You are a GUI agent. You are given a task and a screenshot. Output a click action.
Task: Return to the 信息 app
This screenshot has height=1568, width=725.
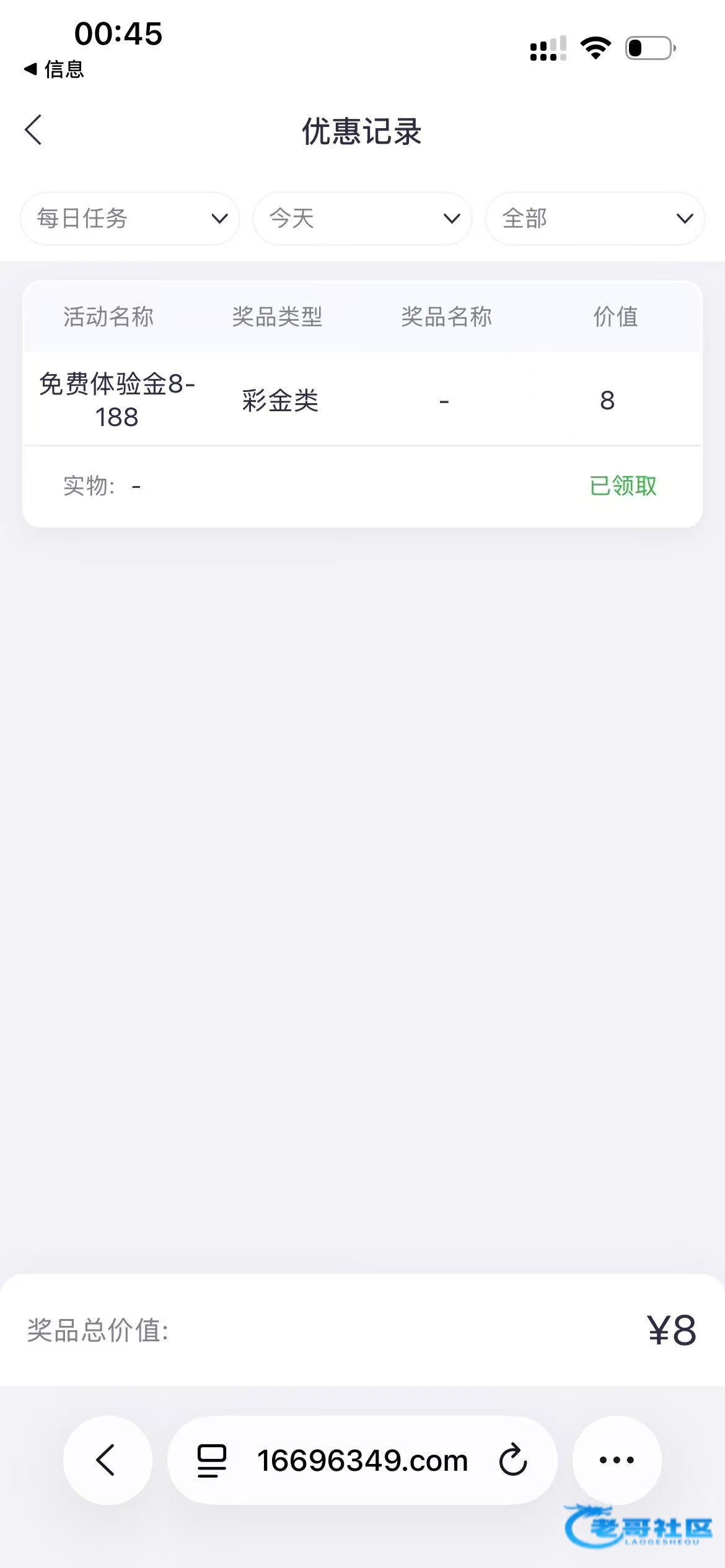pos(55,69)
